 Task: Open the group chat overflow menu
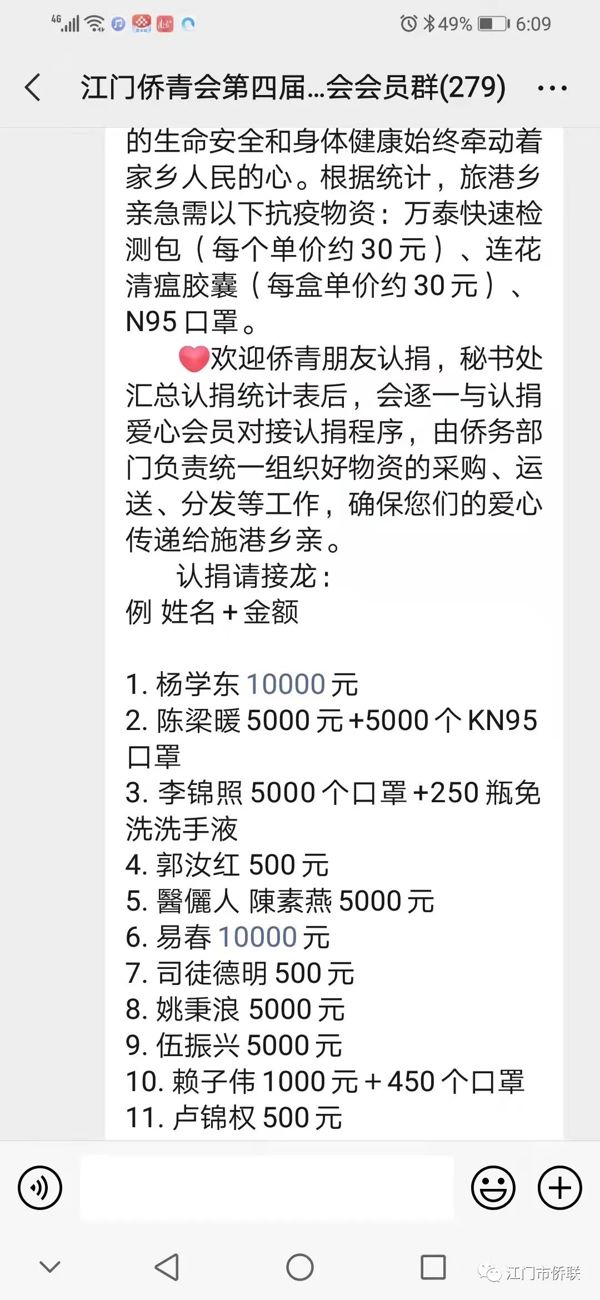552,88
